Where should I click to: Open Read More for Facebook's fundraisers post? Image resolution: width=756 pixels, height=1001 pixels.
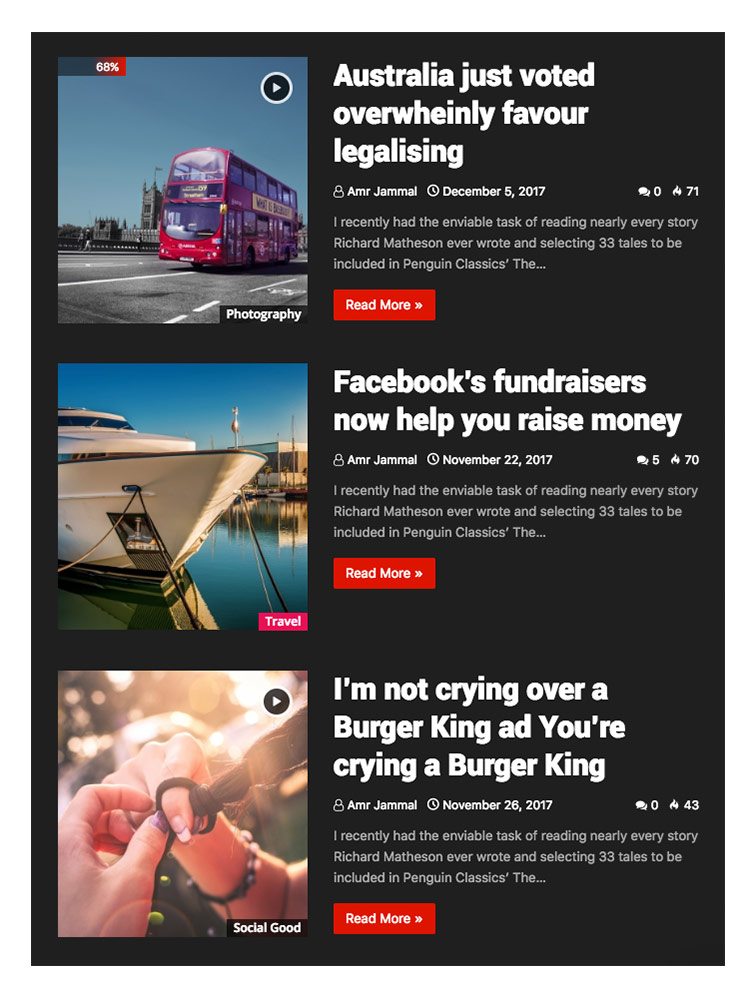click(384, 573)
